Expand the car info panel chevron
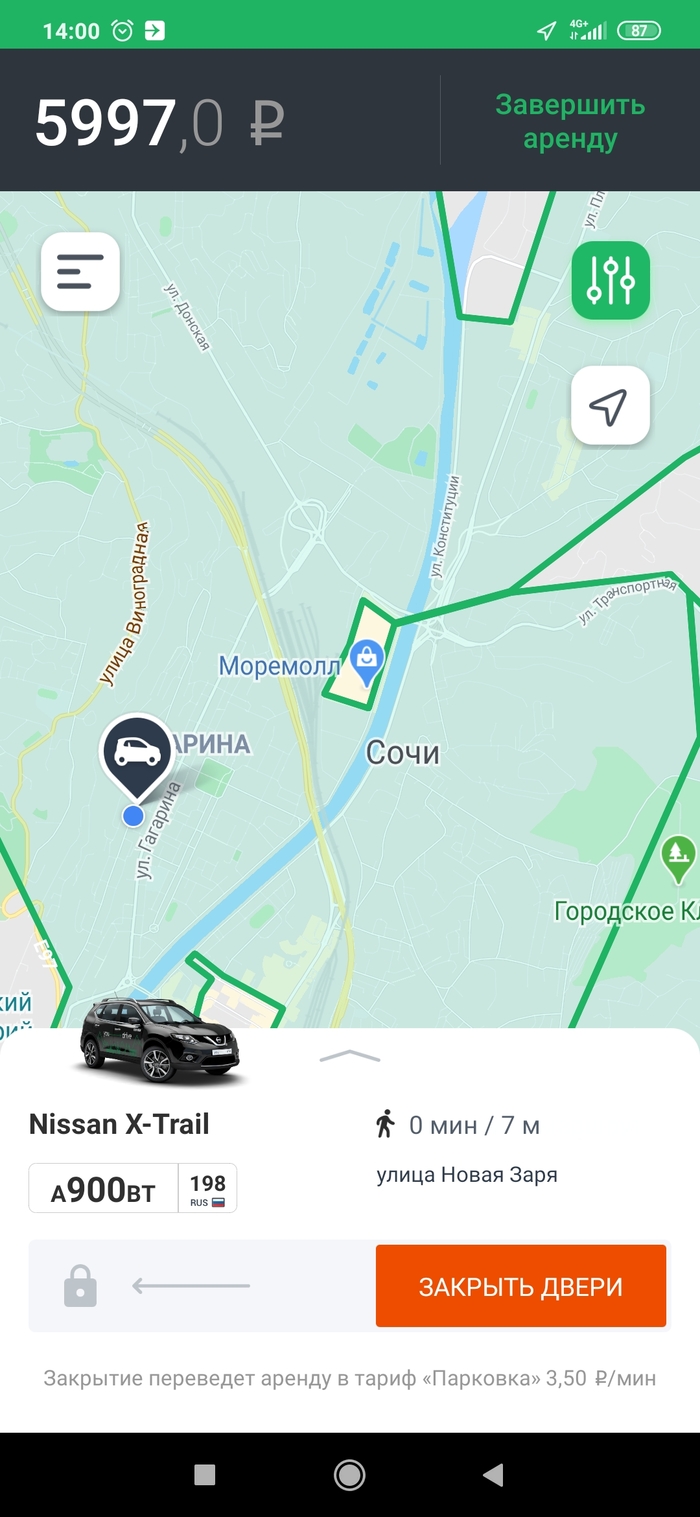The image size is (700, 1517). coord(350,1056)
